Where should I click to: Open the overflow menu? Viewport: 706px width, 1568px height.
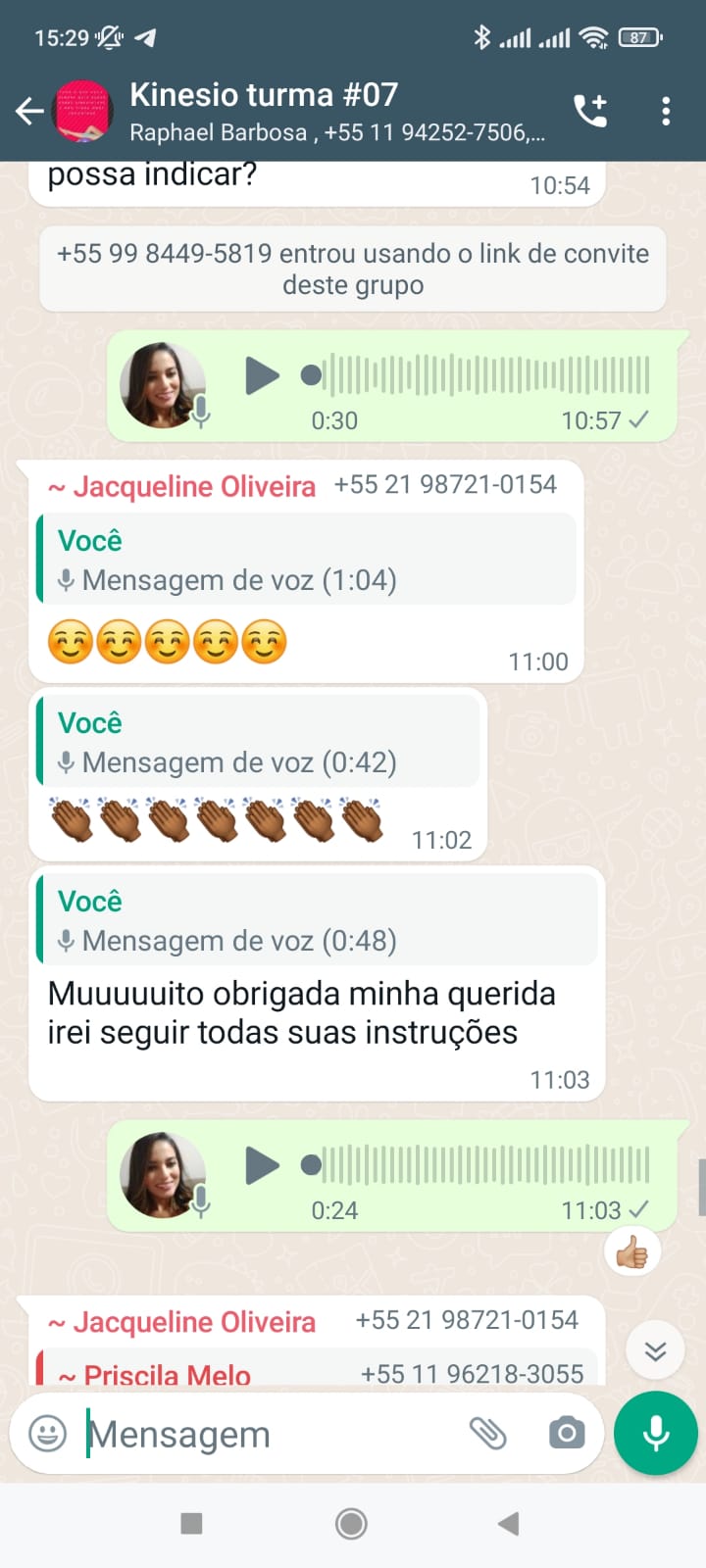pos(666,112)
